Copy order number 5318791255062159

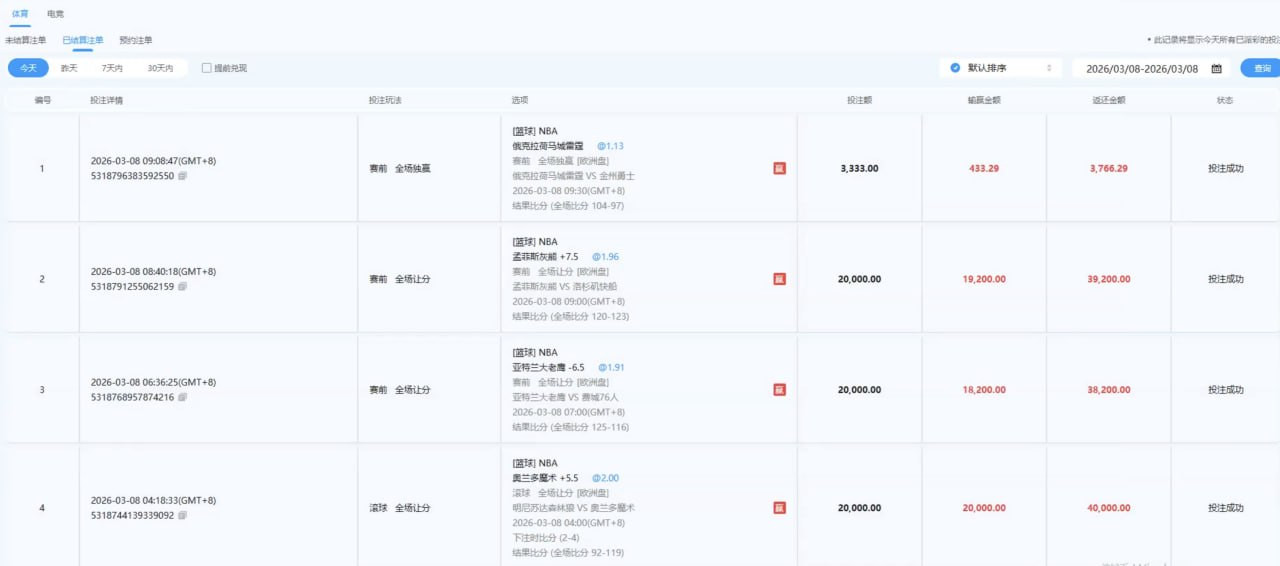point(182,287)
